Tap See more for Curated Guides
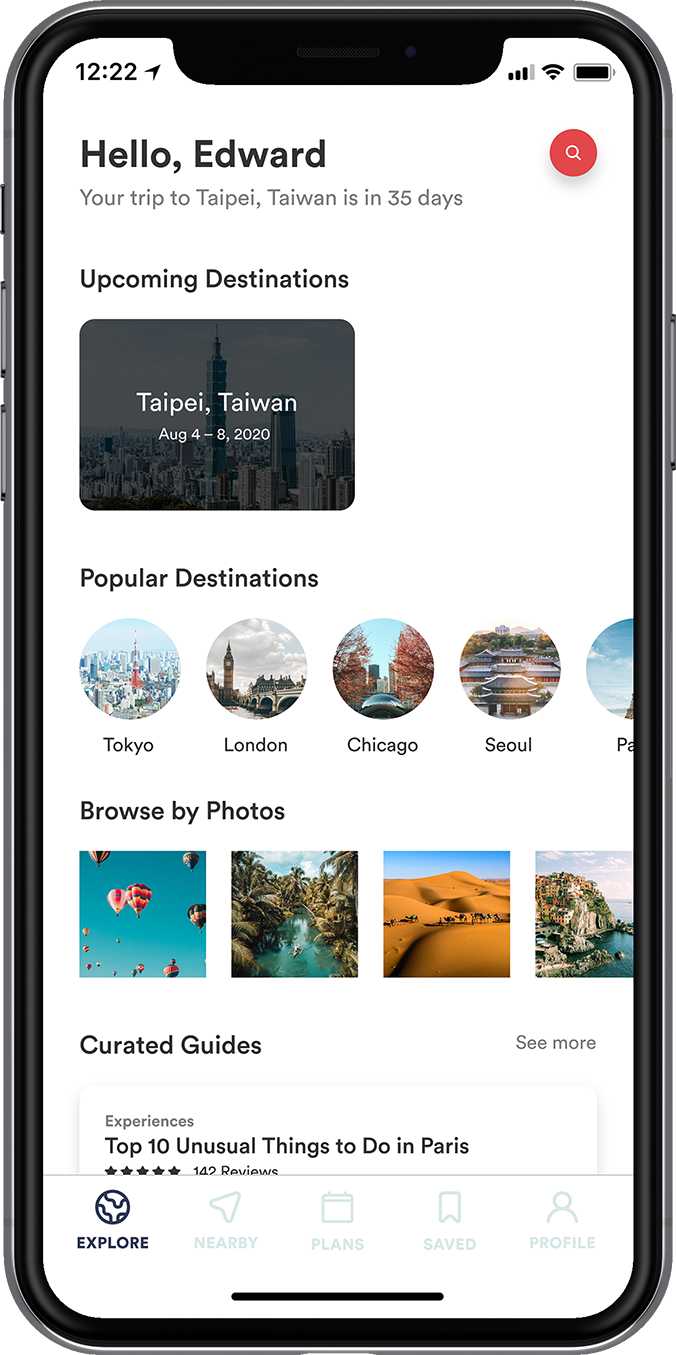The width and height of the screenshot is (676, 1355). [555, 1043]
